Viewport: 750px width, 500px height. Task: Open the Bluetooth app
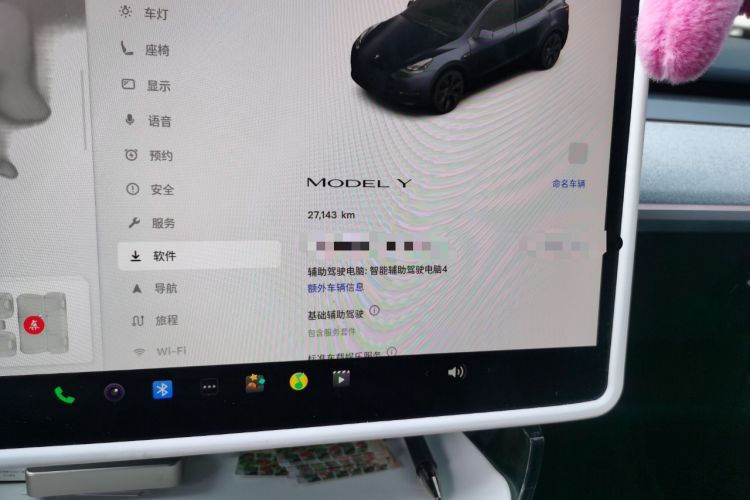(162, 389)
